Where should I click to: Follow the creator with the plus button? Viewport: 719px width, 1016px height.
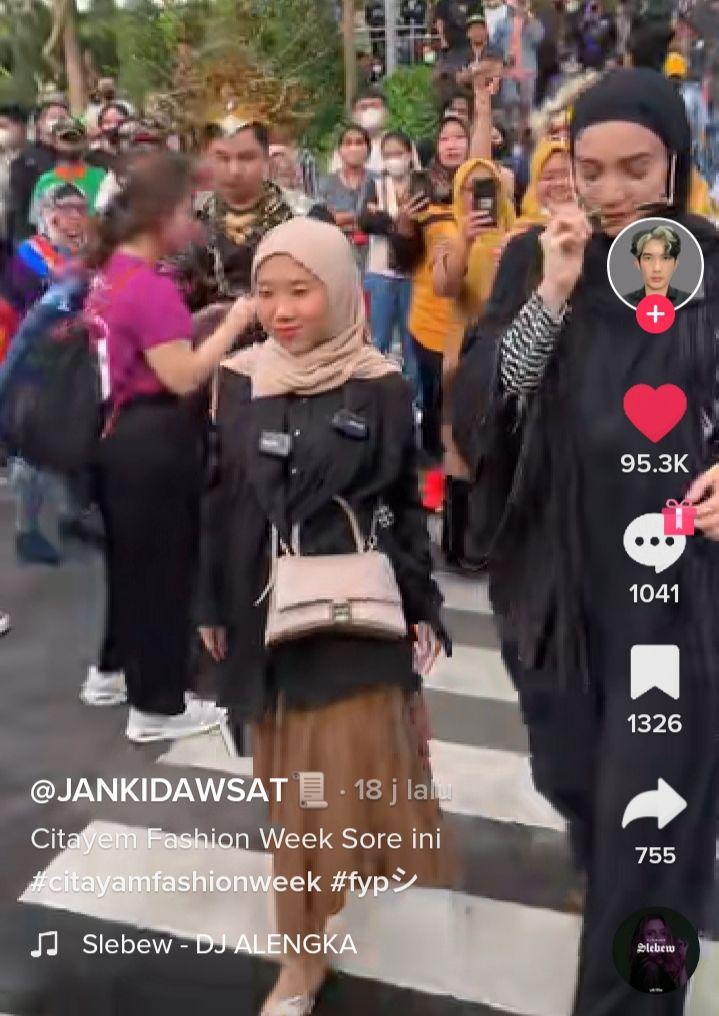pyautogui.click(x=655, y=315)
